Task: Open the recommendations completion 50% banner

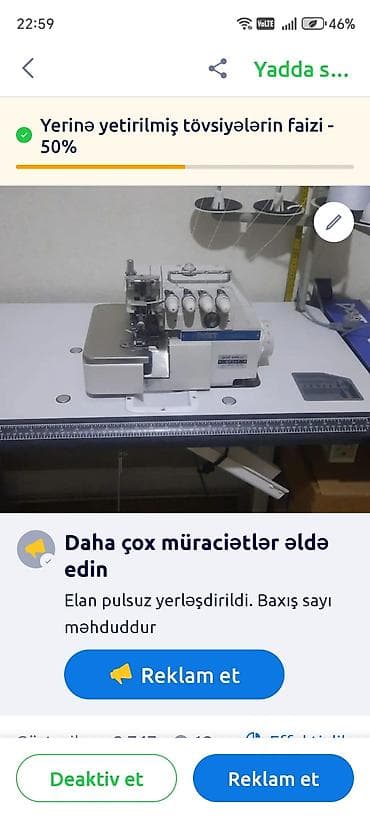Action: tap(185, 141)
